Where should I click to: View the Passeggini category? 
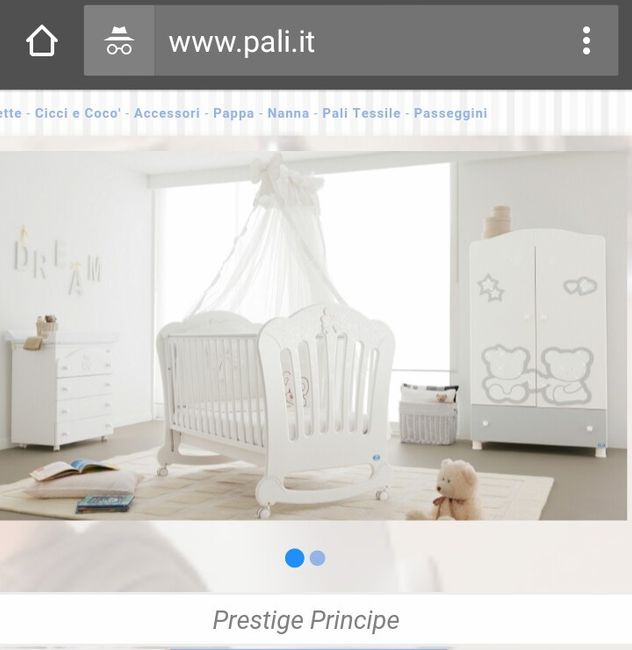(450, 113)
